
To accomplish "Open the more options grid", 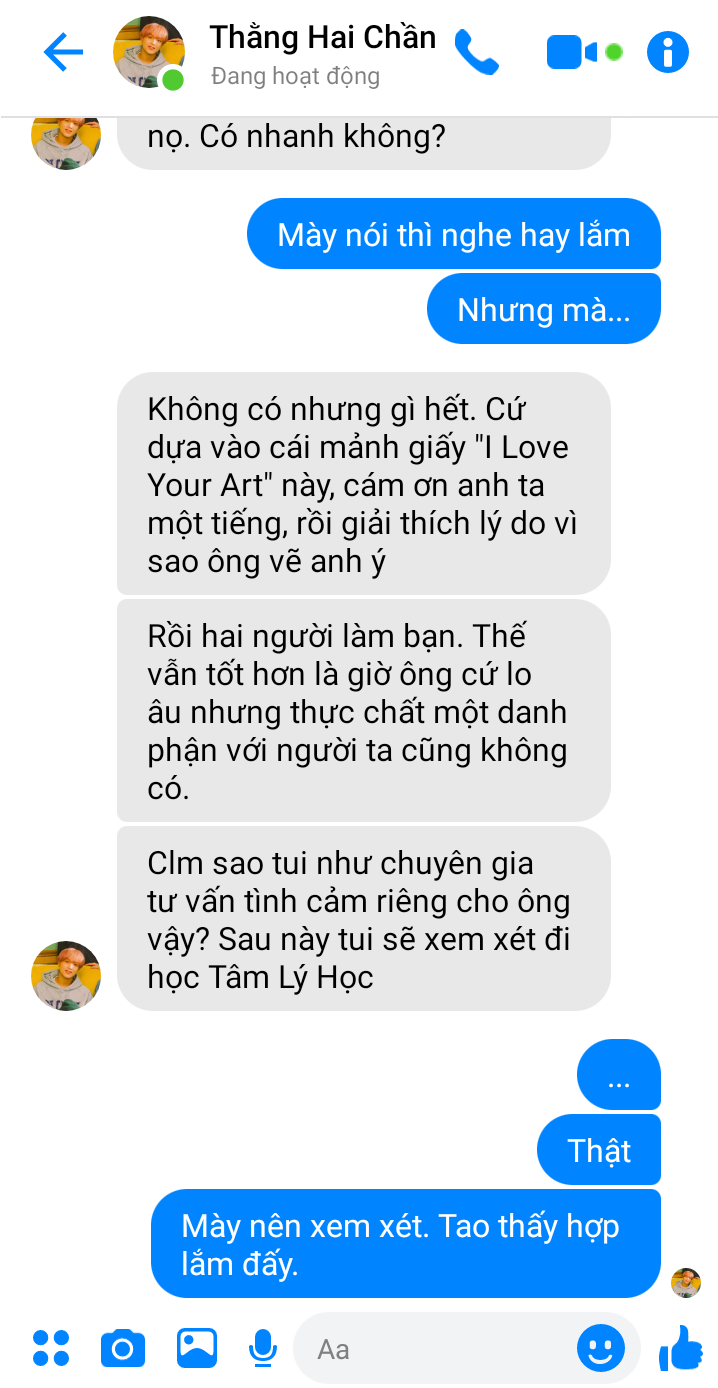I will pos(50,1348).
